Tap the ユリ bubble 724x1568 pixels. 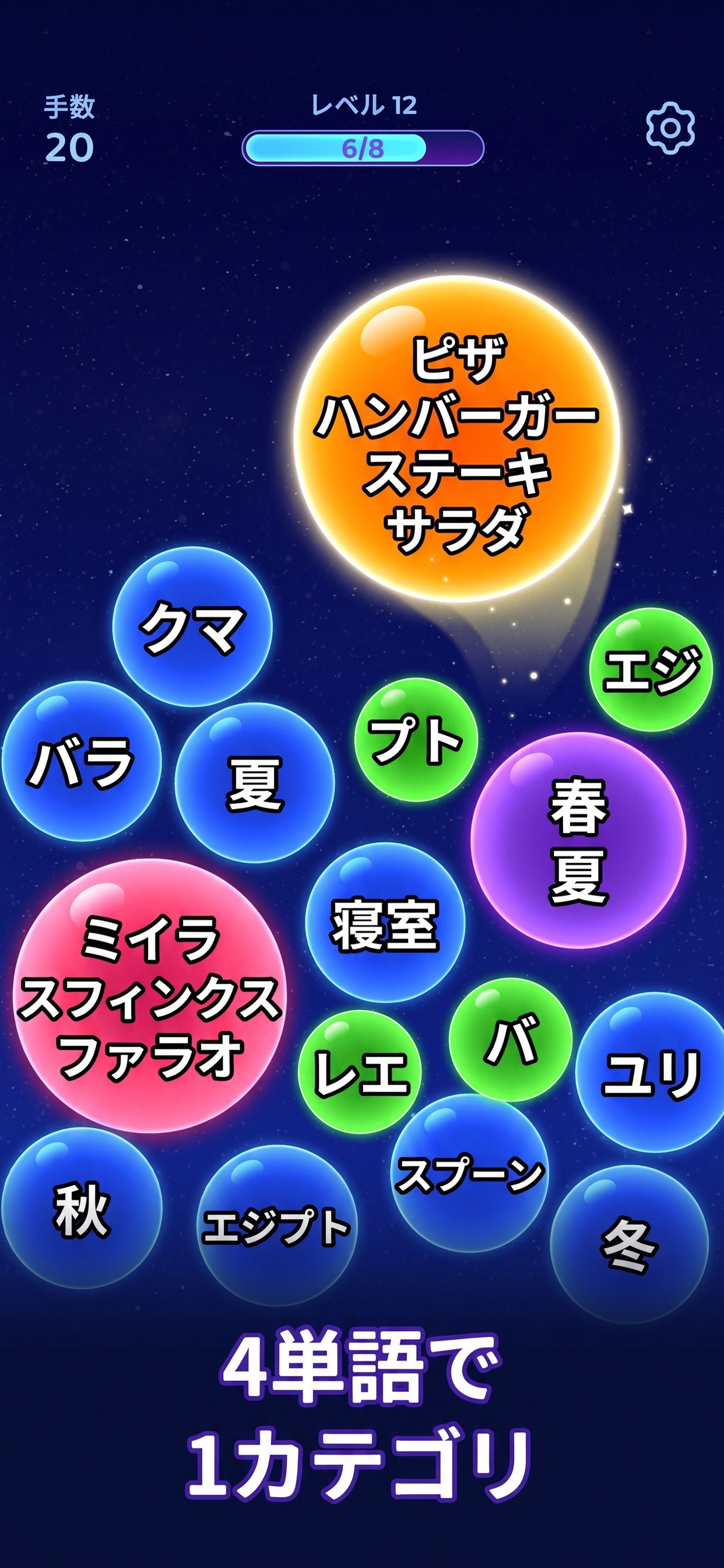pos(651,1073)
